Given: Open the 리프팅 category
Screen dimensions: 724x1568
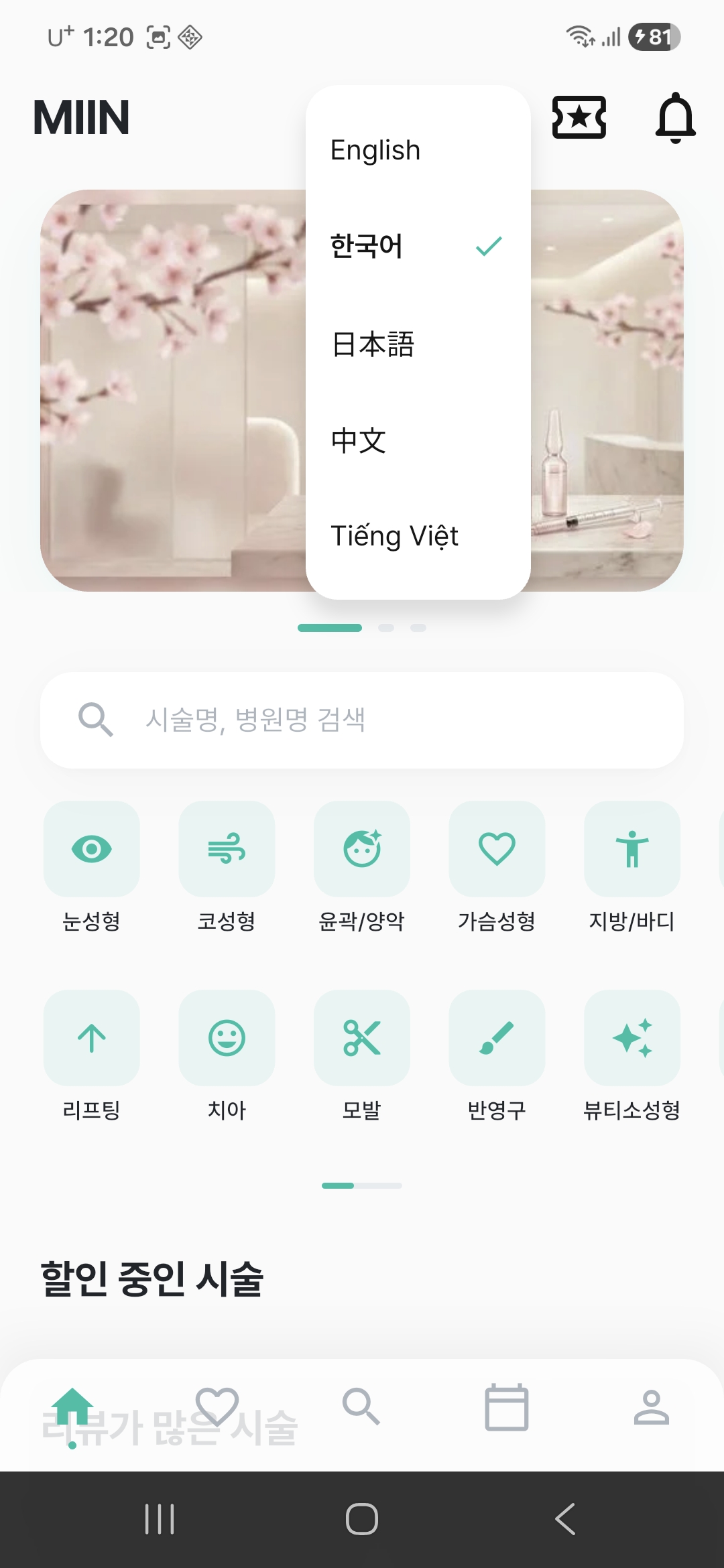Looking at the screenshot, I should pos(92,1039).
